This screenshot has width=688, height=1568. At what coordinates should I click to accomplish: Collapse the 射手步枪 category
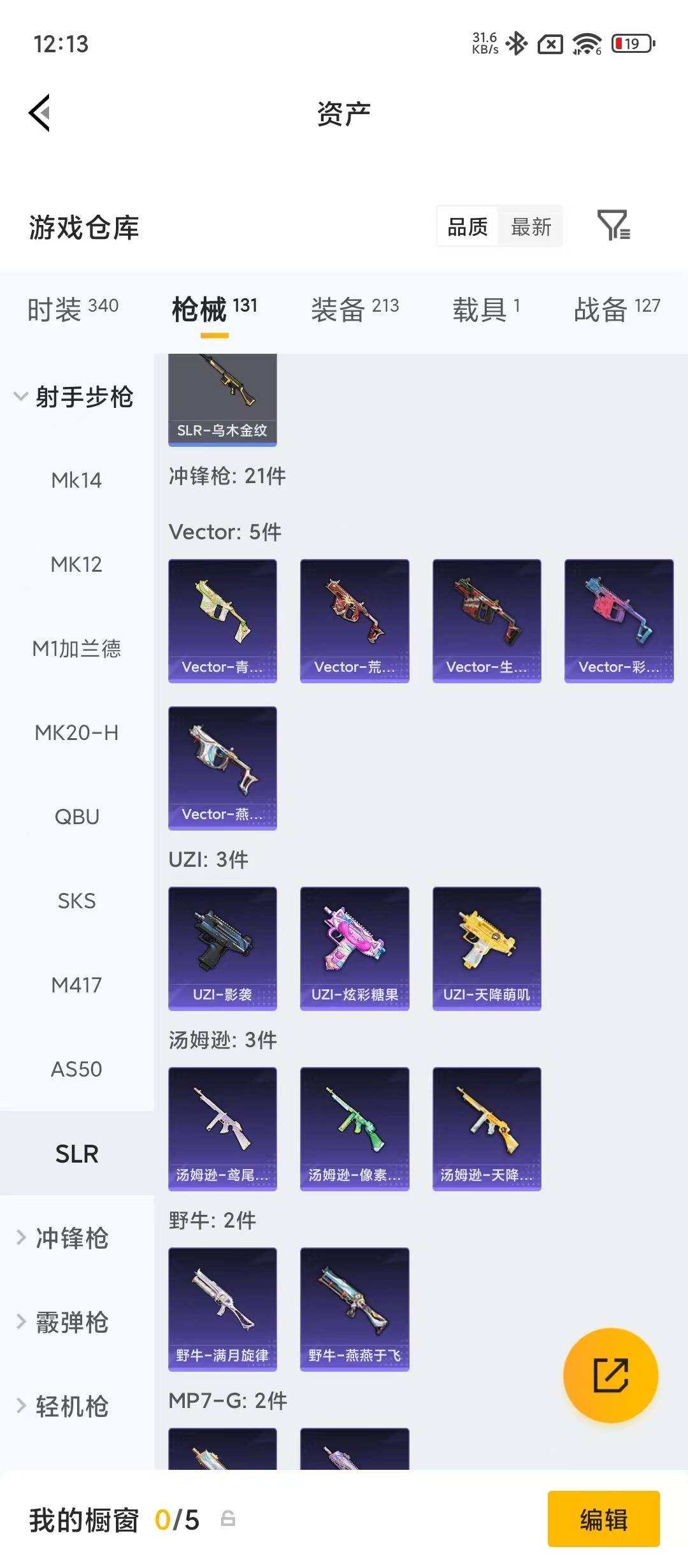[x=73, y=396]
